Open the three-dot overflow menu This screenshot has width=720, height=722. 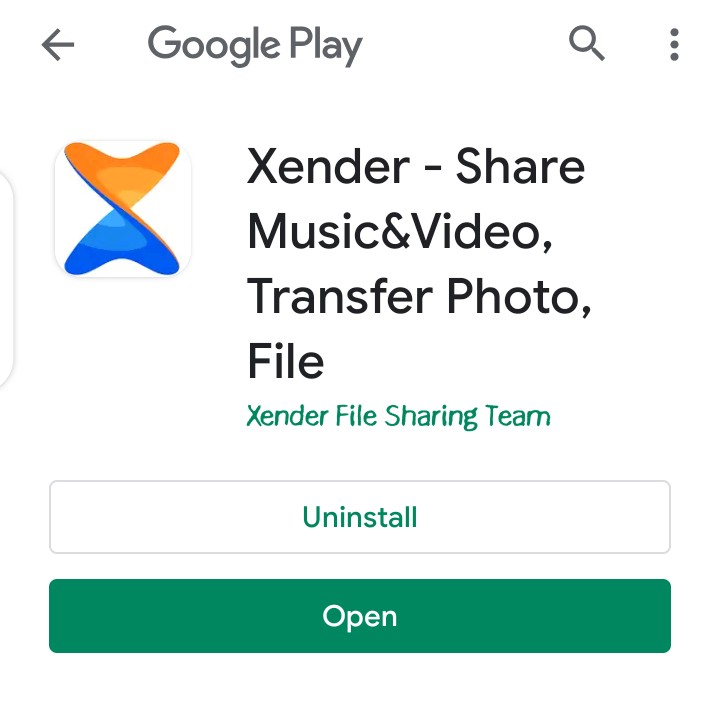click(x=674, y=45)
